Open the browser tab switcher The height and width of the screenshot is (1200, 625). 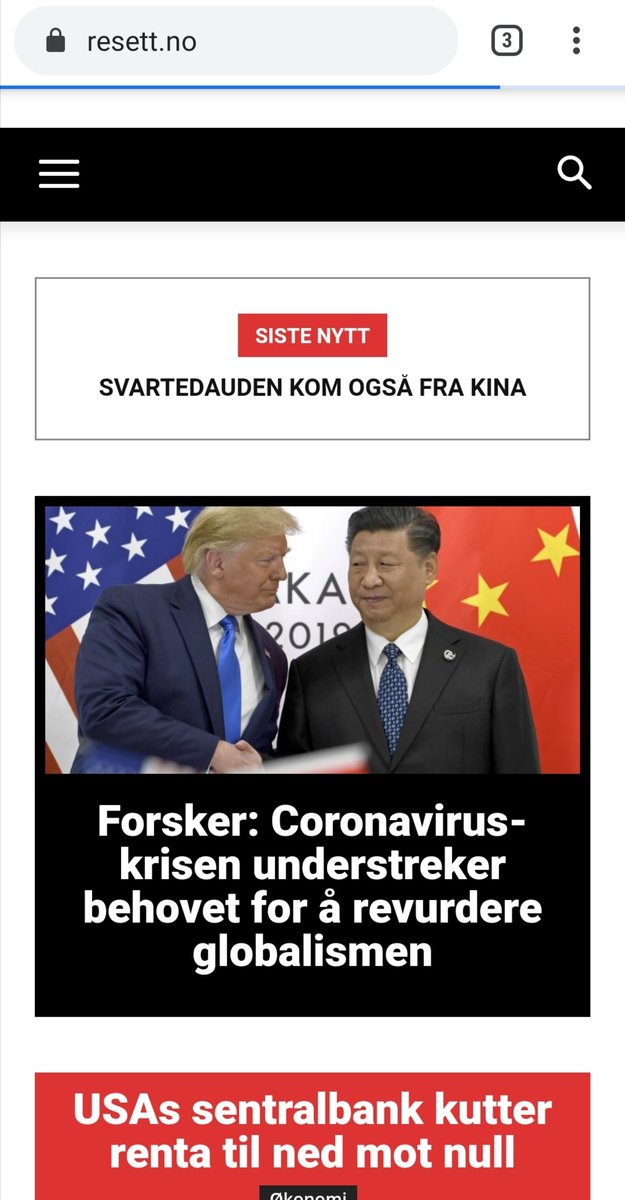(x=507, y=41)
